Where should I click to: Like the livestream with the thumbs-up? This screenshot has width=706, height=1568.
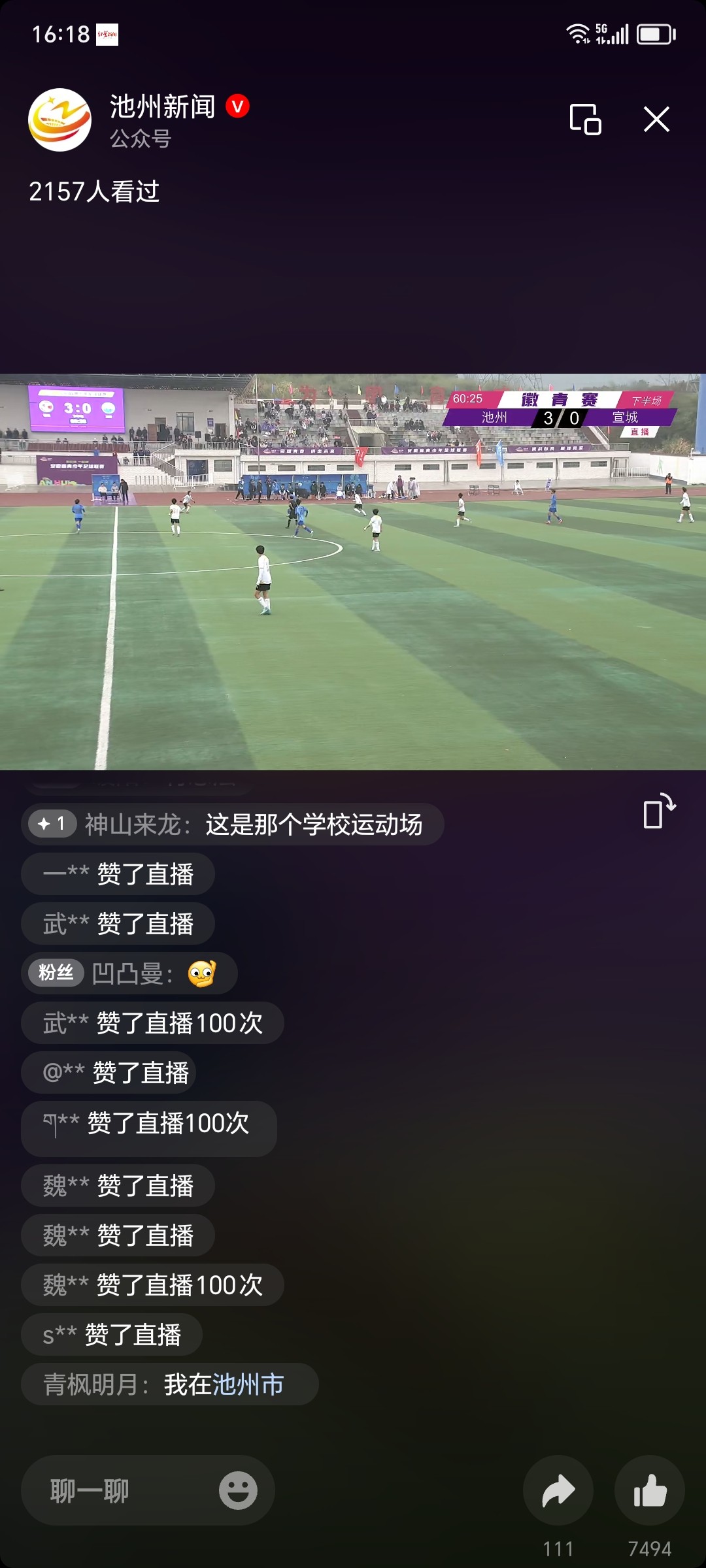pos(650,1491)
